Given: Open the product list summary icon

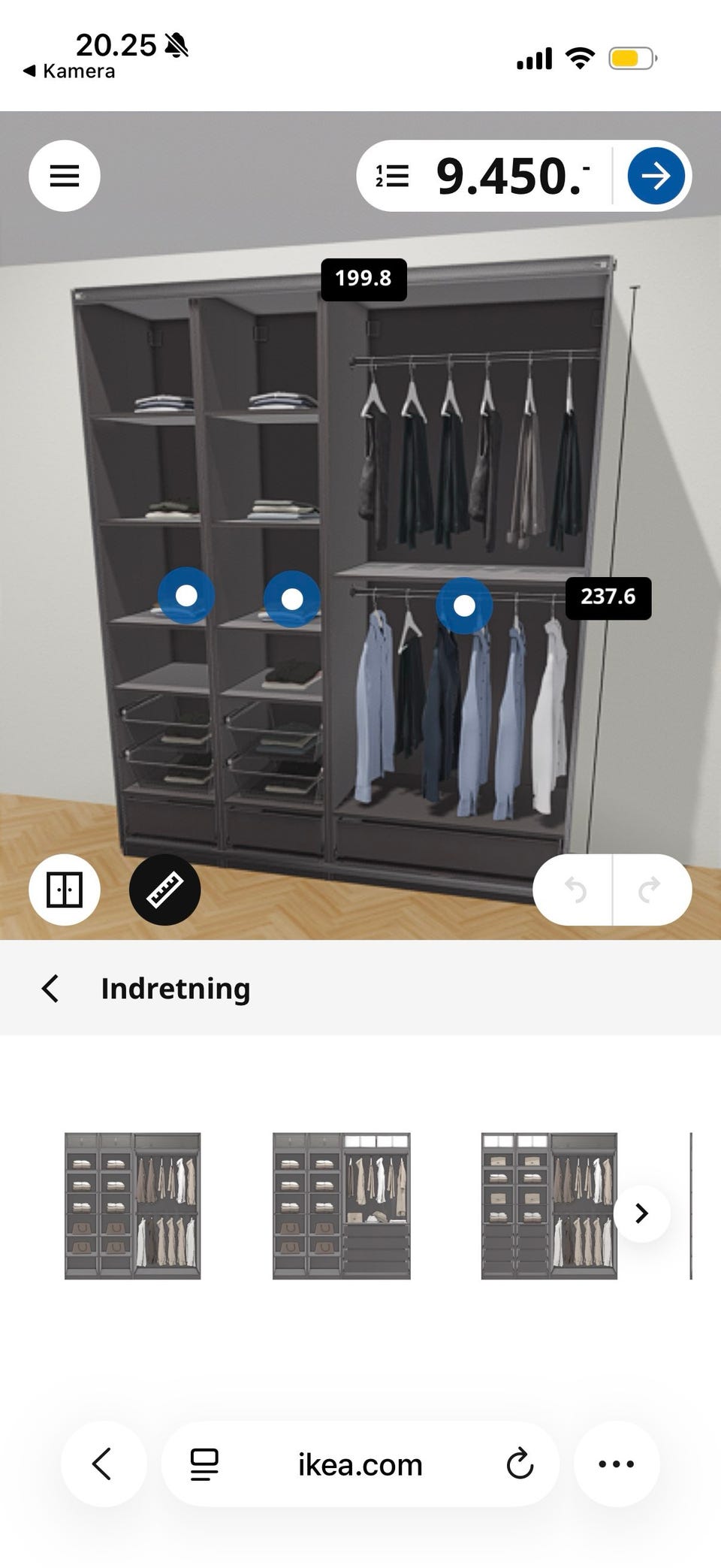Looking at the screenshot, I should (x=392, y=176).
